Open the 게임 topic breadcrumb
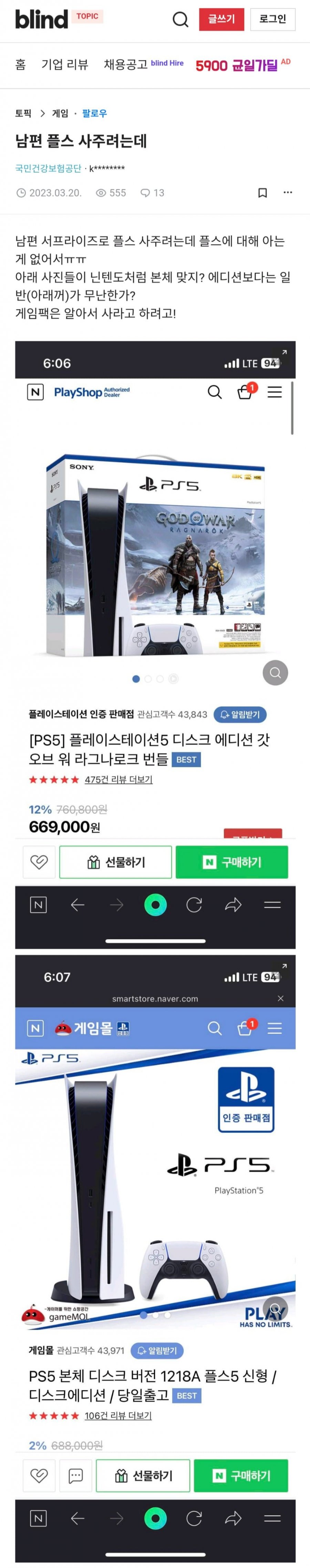Image resolution: width=310 pixels, height=1568 pixels. pyautogui.click(x=60, y=113)
